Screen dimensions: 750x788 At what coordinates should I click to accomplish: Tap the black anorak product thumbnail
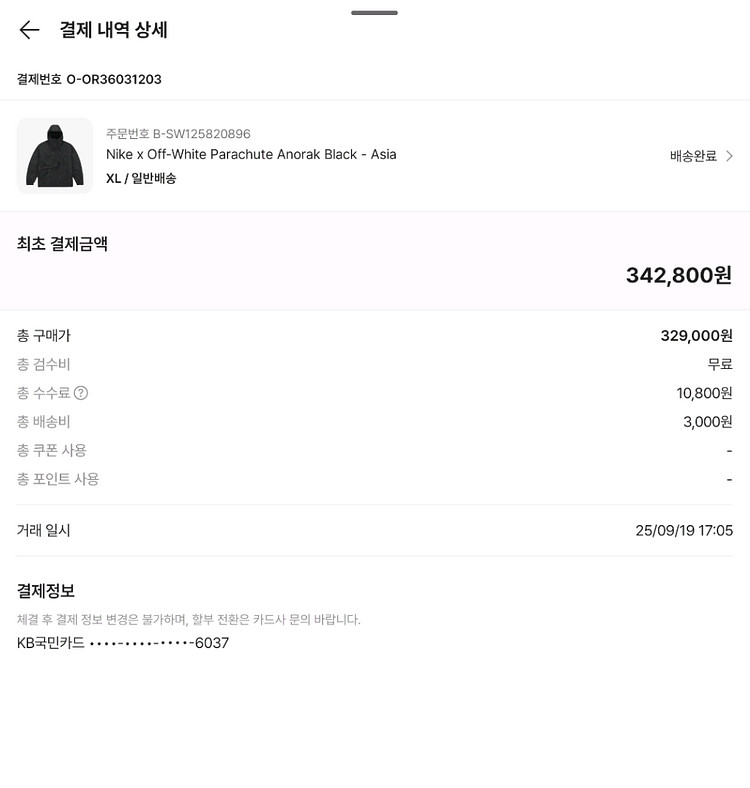pos(55,156)
